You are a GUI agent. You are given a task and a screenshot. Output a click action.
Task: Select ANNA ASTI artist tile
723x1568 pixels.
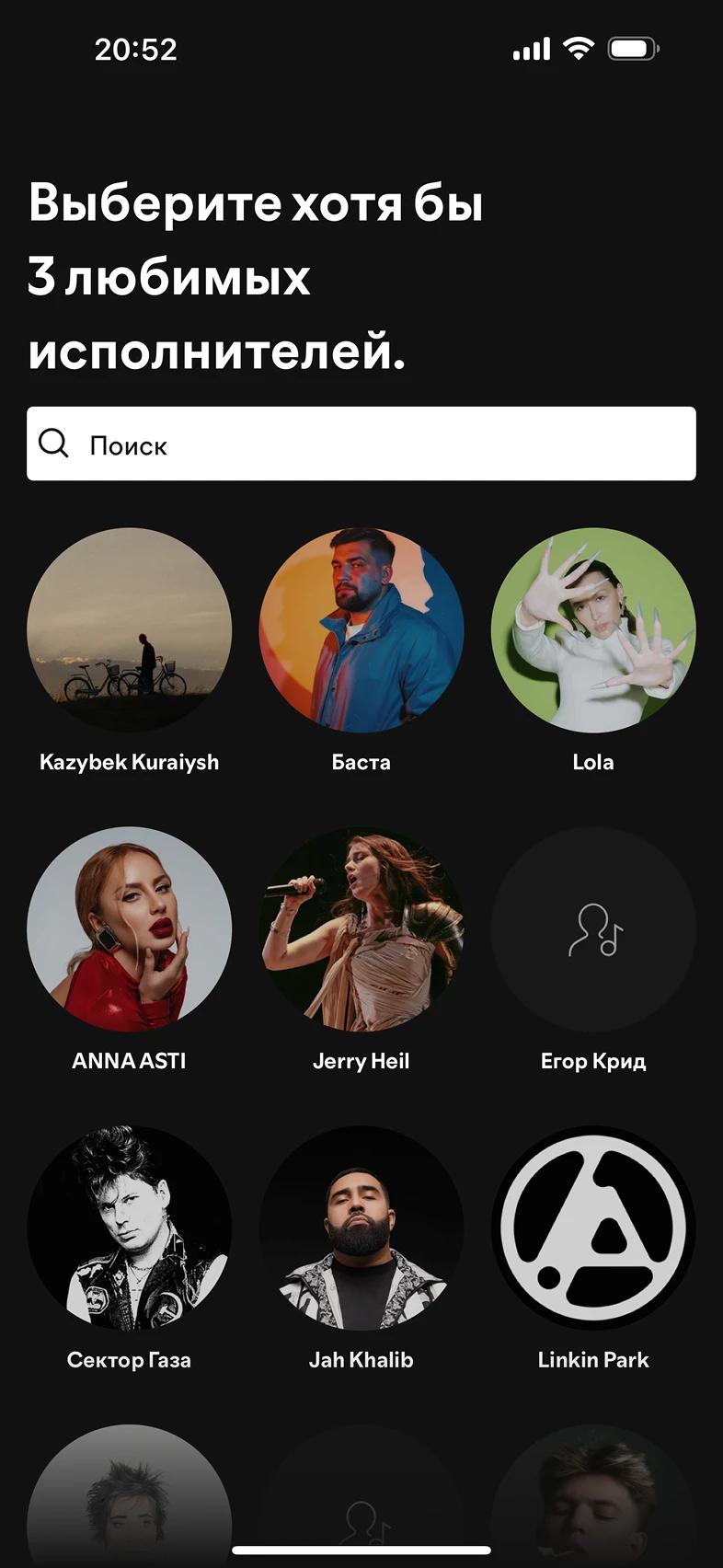coord(129,929)
